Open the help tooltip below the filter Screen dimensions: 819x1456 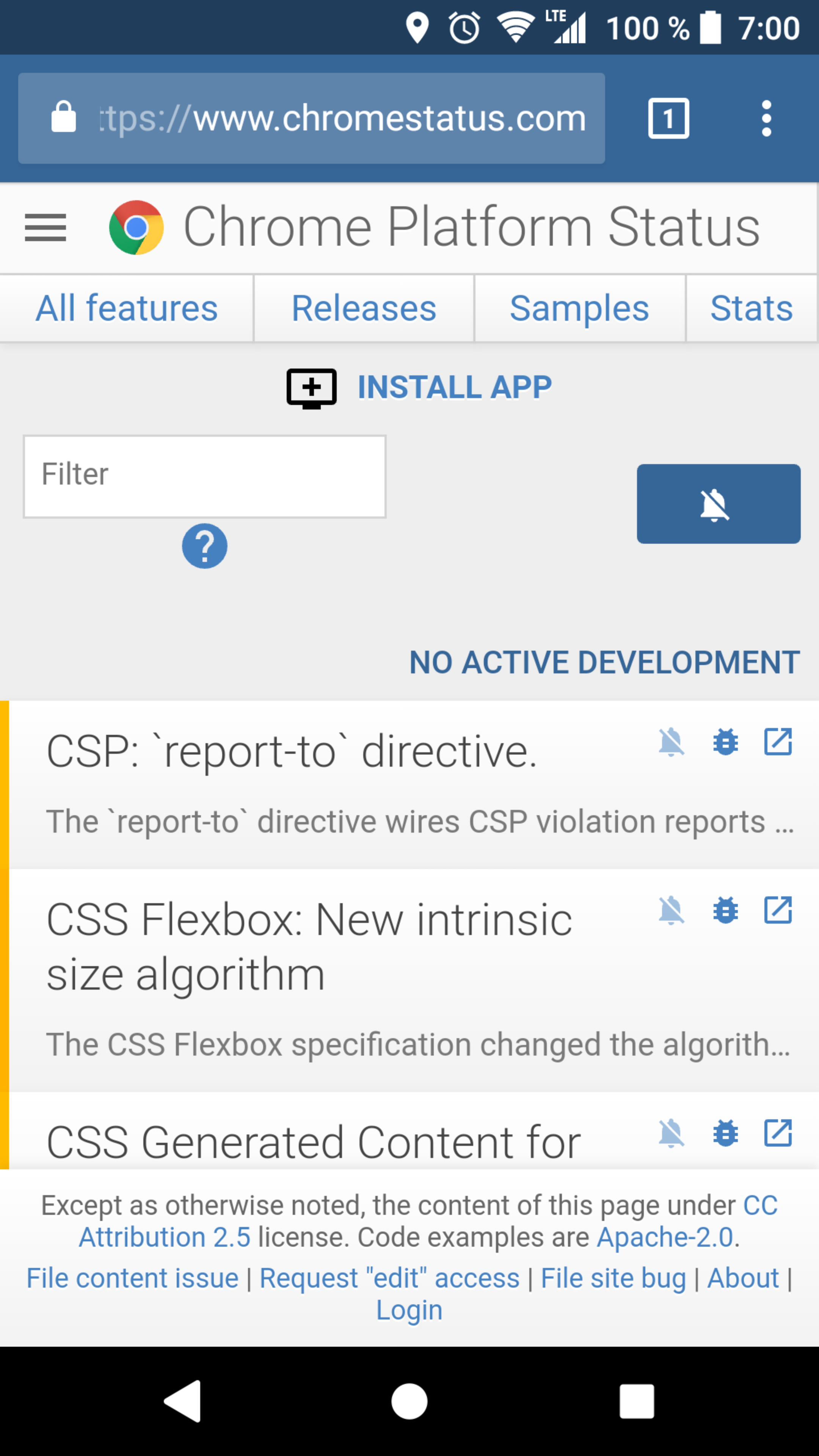(205, 546)
